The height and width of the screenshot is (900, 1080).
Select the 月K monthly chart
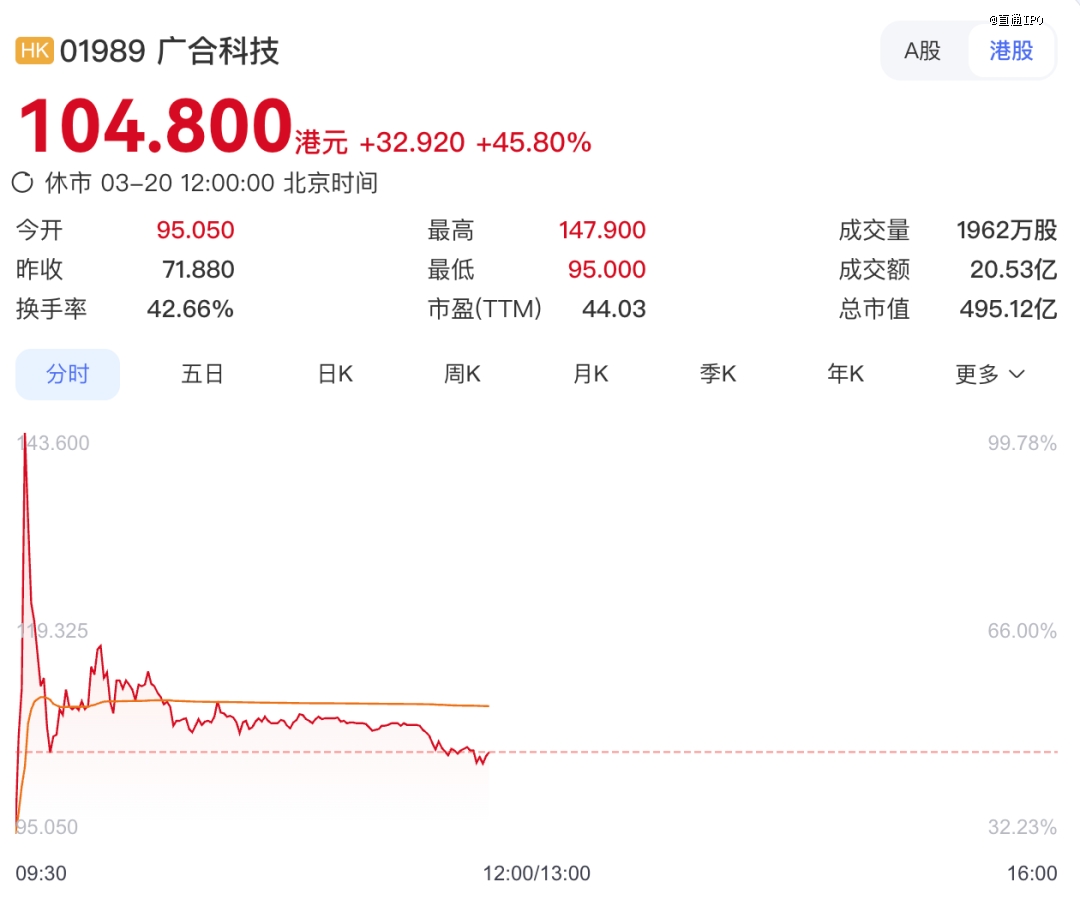(590, 374)
